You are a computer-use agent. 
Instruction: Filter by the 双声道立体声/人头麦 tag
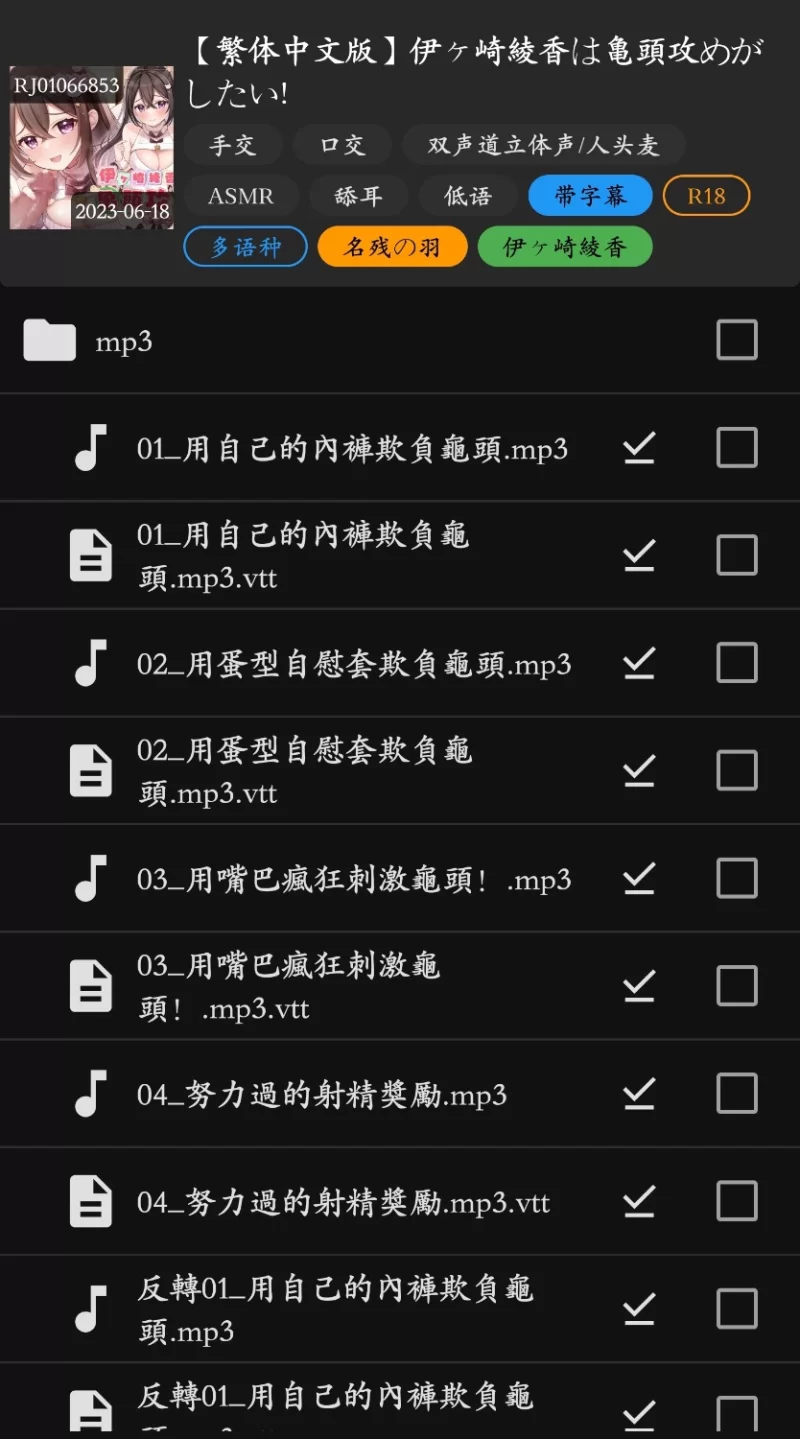543,144
